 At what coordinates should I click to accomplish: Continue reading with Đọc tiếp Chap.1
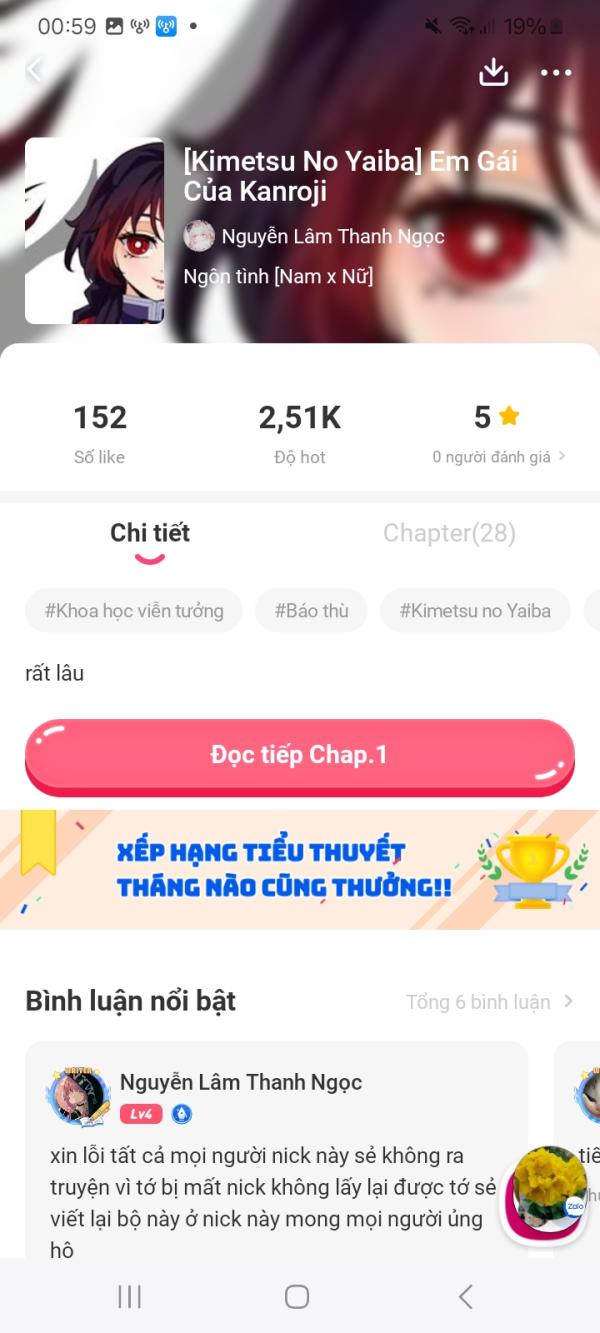coord(299,756)
